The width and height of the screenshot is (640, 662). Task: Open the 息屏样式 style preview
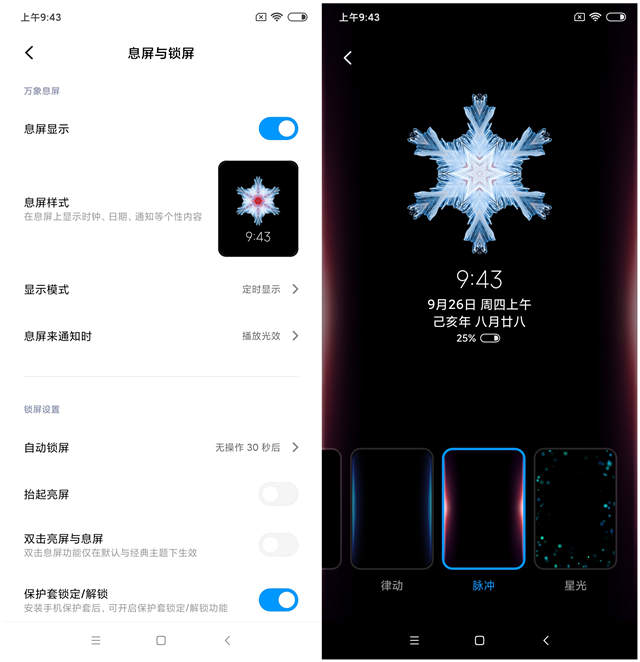coord(258,208)
